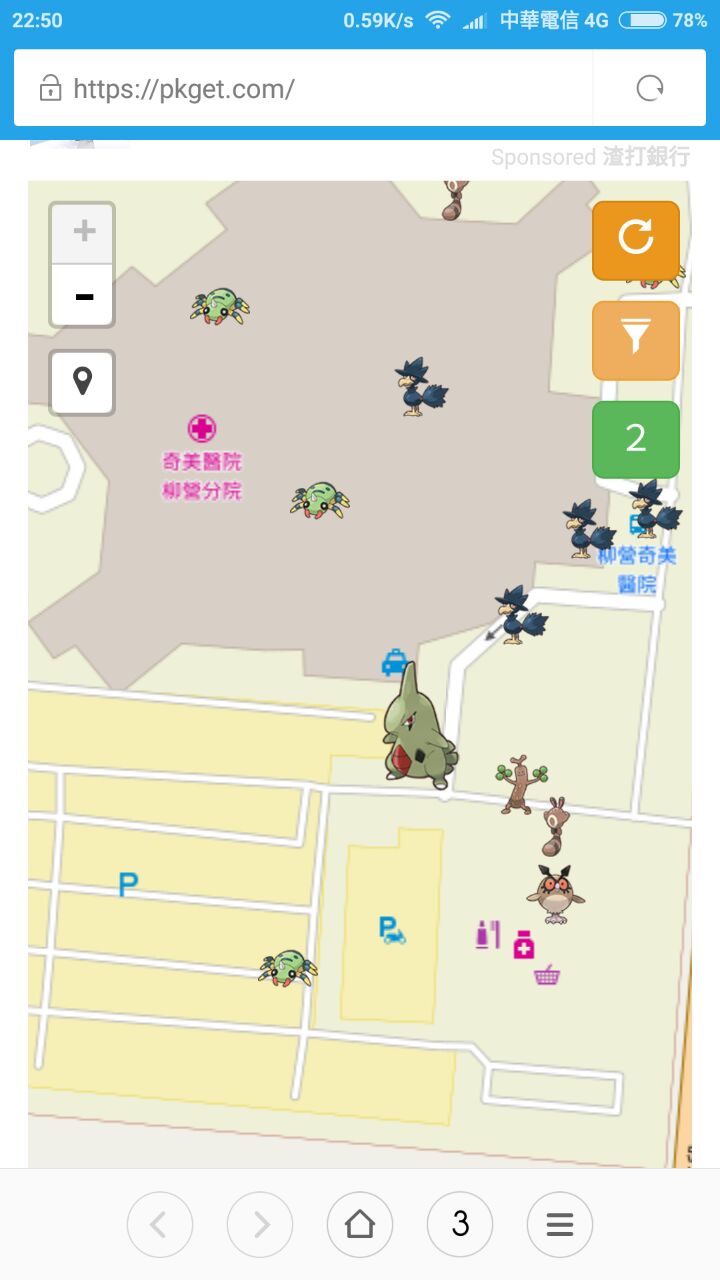
Task: Center map on my location
Action: (82, 382)
